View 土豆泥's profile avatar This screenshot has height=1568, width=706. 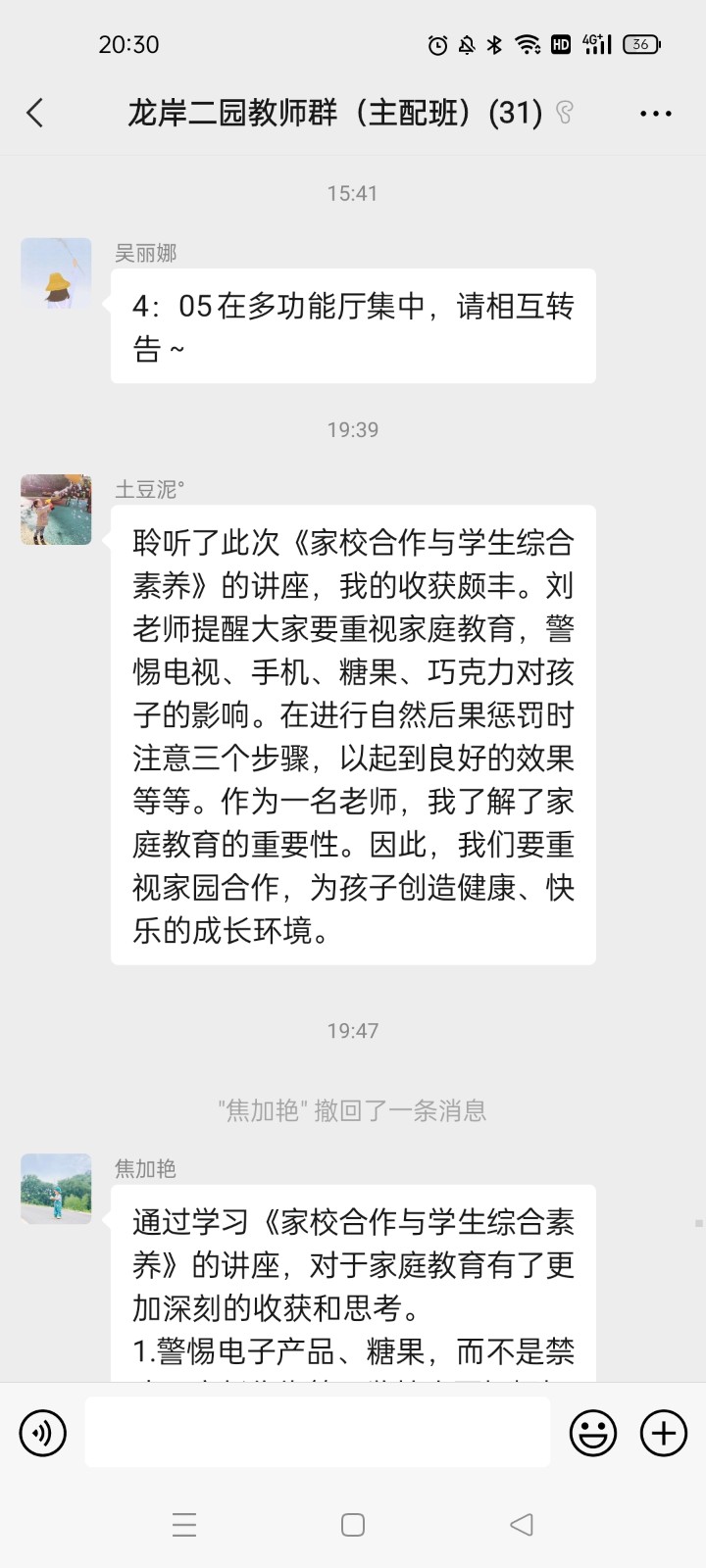[x=56, y=510]
